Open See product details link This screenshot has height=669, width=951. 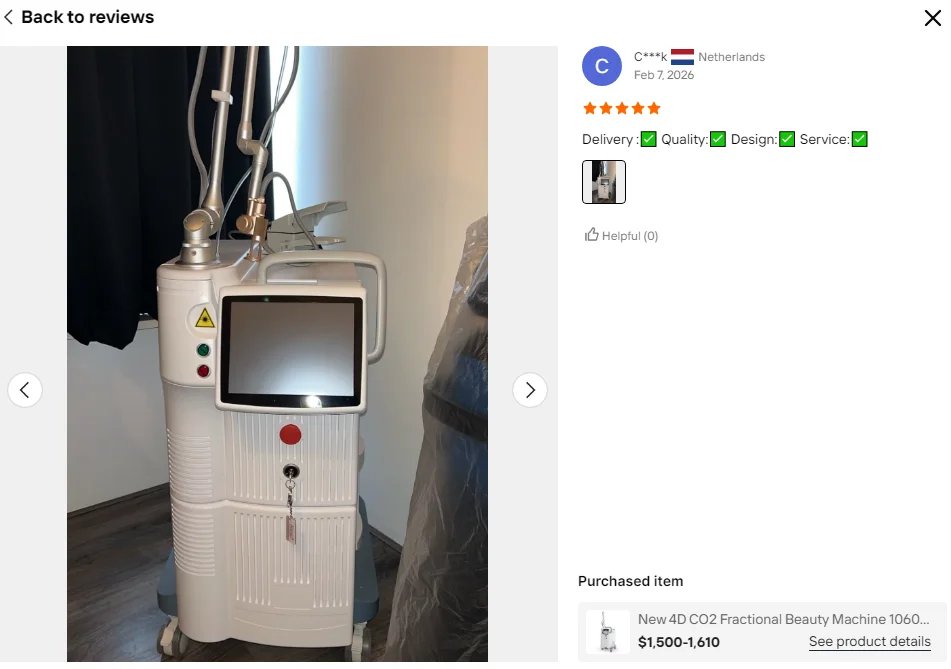coord(869,642)
